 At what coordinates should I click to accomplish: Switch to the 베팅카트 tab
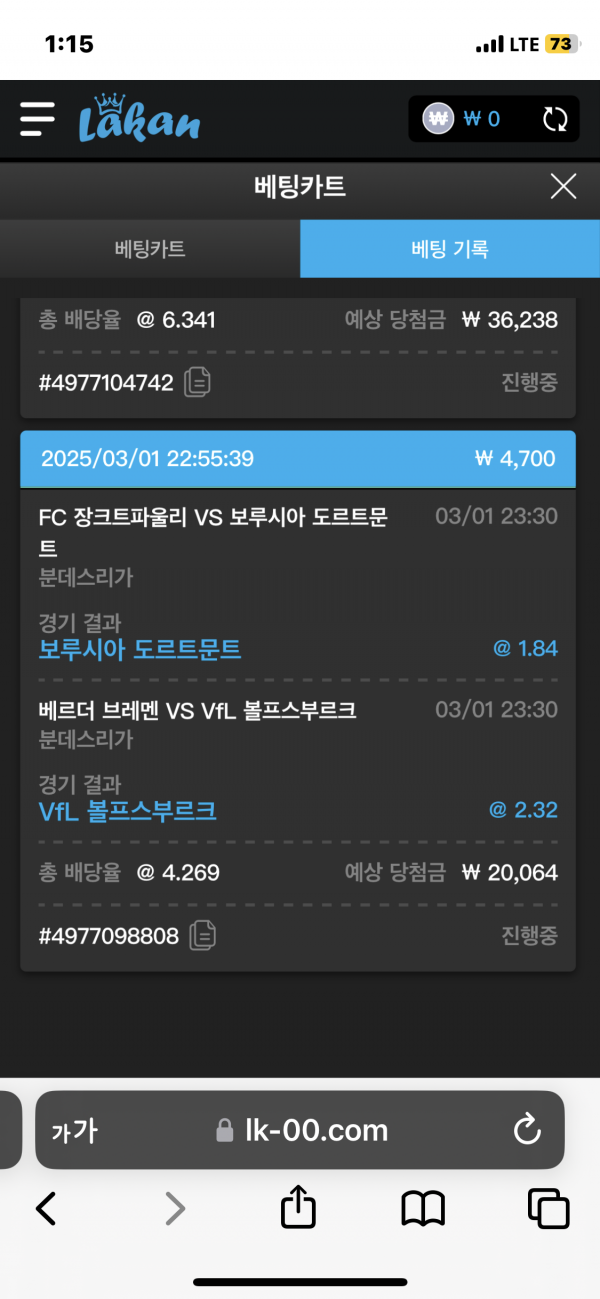tap(150, 249)
